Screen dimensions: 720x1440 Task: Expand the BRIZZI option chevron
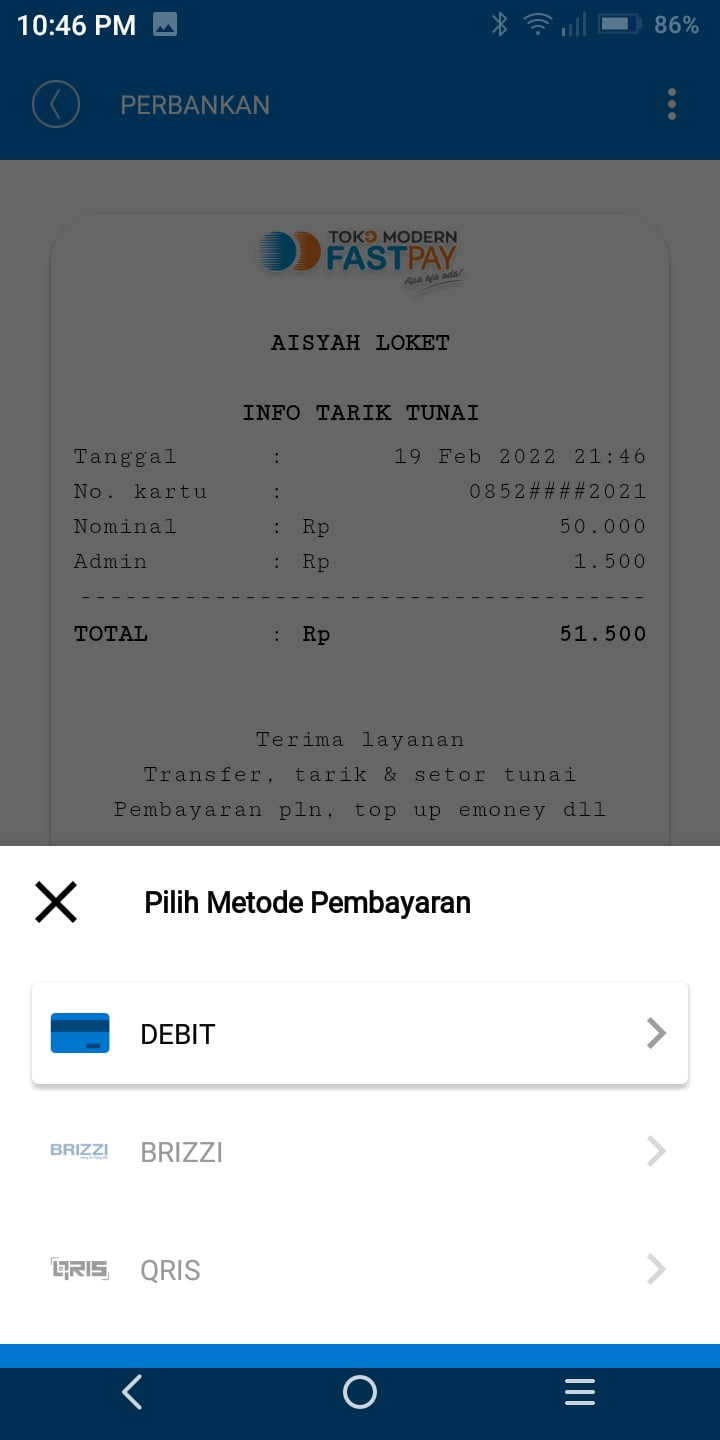point(656,1151)
